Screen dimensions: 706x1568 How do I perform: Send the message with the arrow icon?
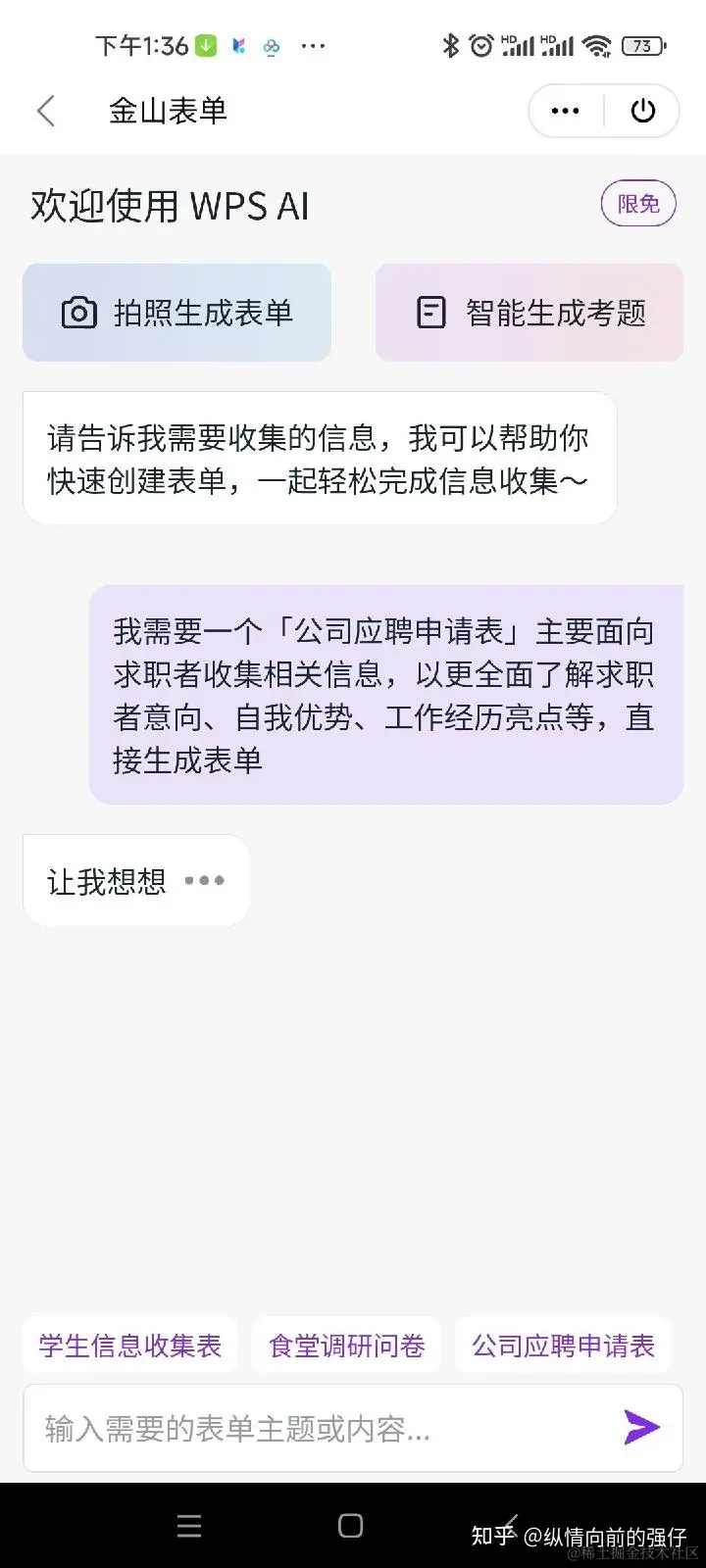coord(642,1428)
